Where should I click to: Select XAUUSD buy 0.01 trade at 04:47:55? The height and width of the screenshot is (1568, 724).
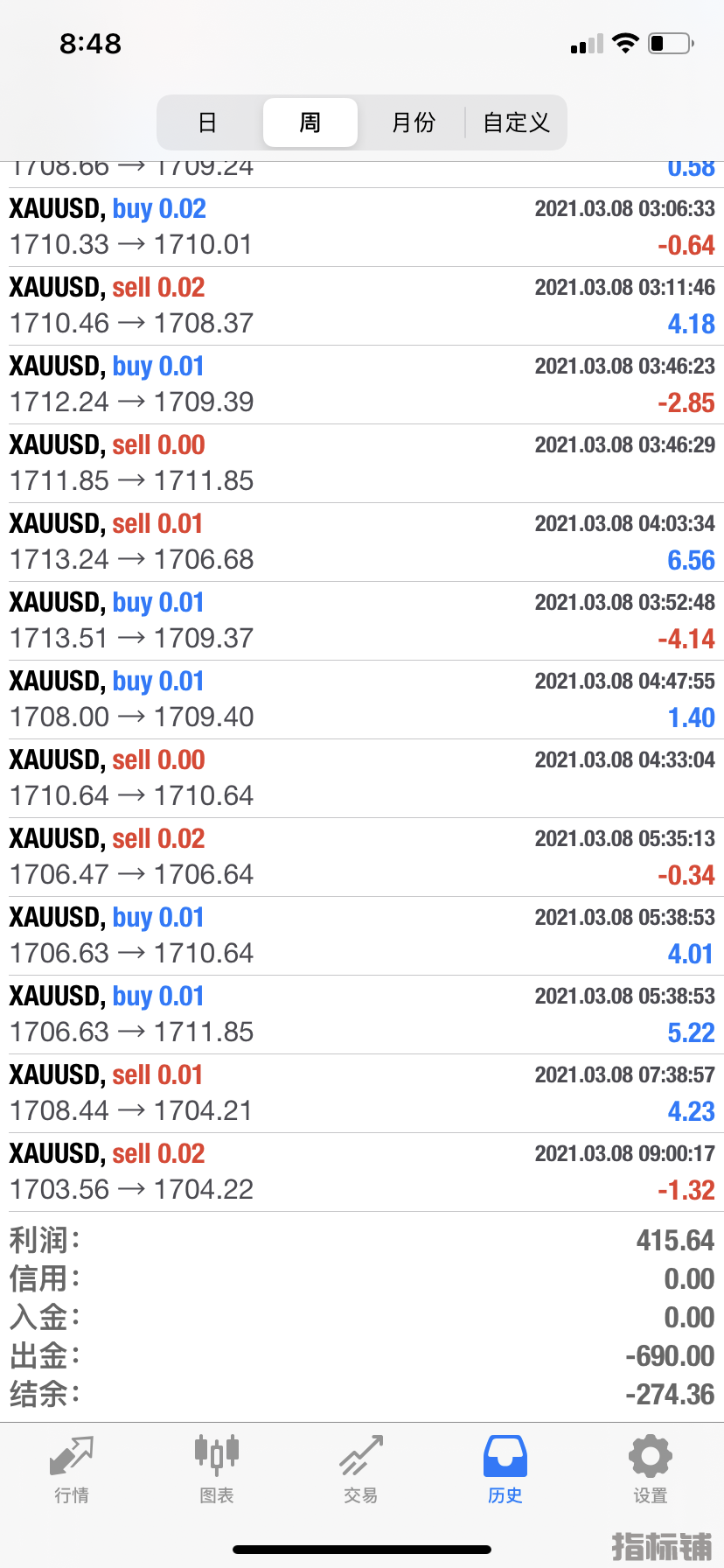pos(362,700)
